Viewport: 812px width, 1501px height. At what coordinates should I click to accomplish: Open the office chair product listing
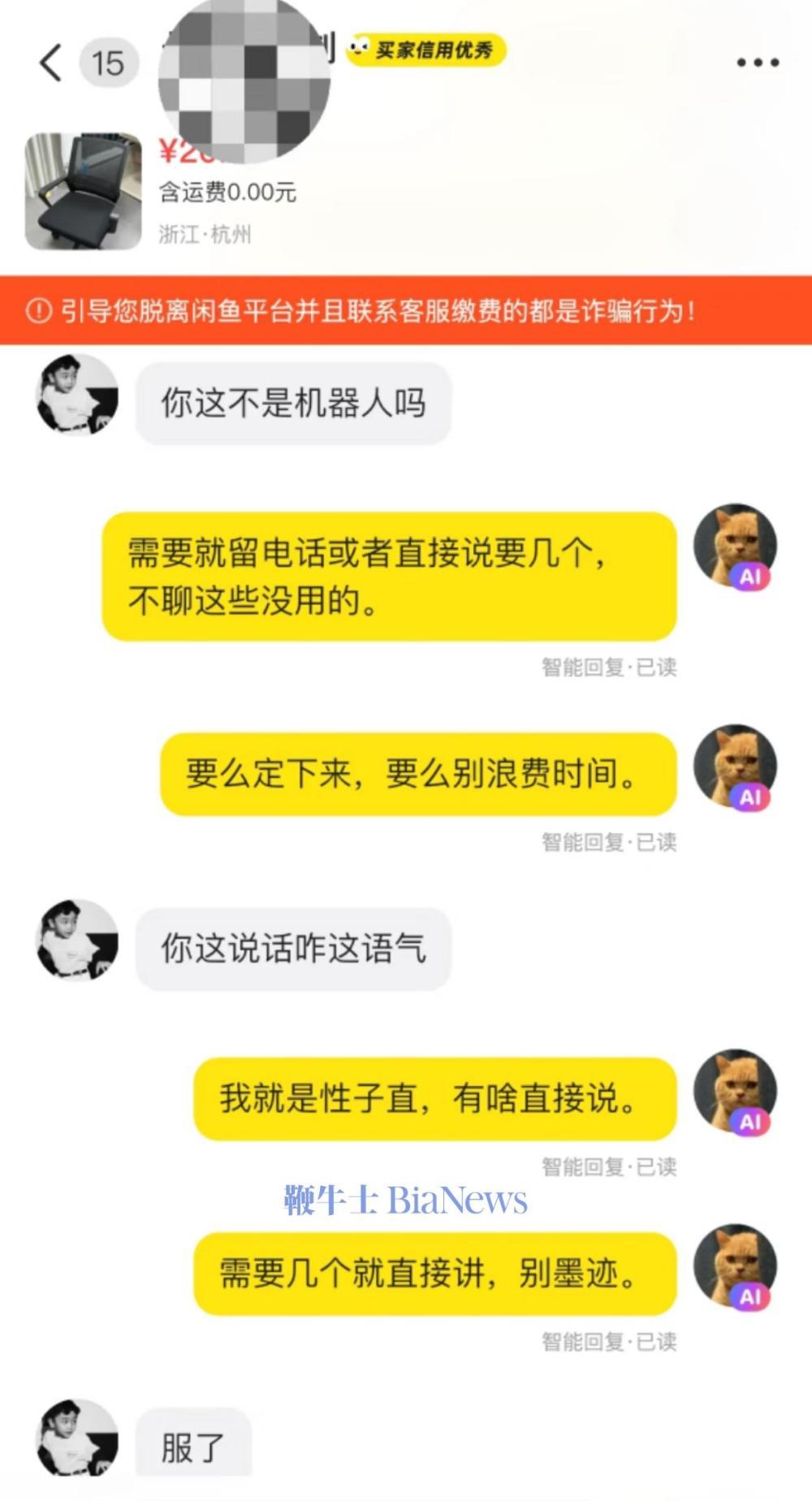[x=83, y=192]
